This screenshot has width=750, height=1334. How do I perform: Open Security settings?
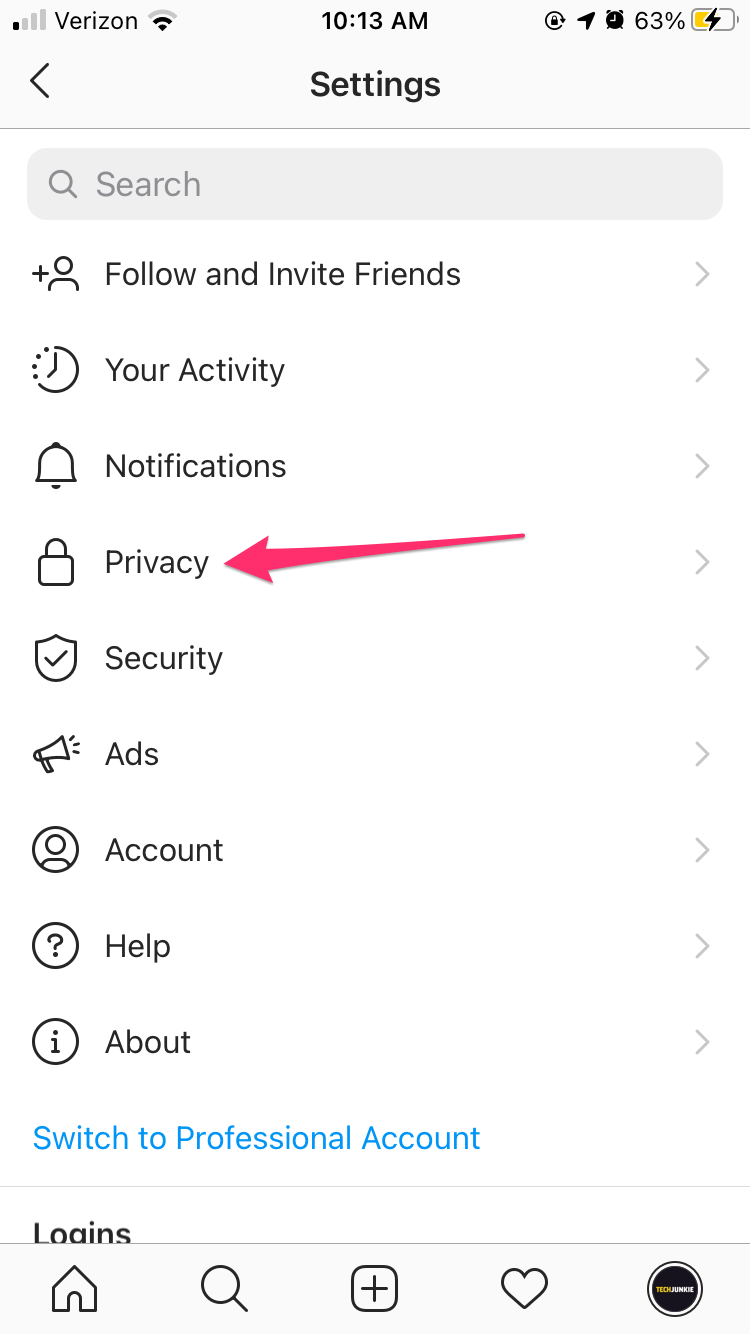(x=375, y=658)
